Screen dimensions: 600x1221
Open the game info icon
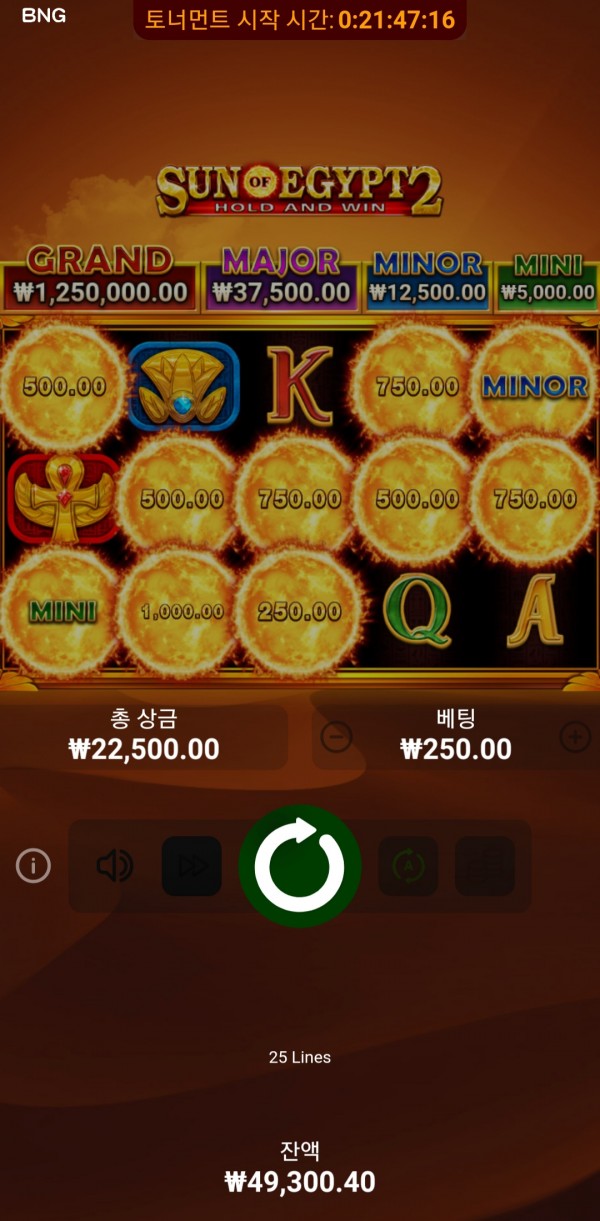click(x=33, y=866)
